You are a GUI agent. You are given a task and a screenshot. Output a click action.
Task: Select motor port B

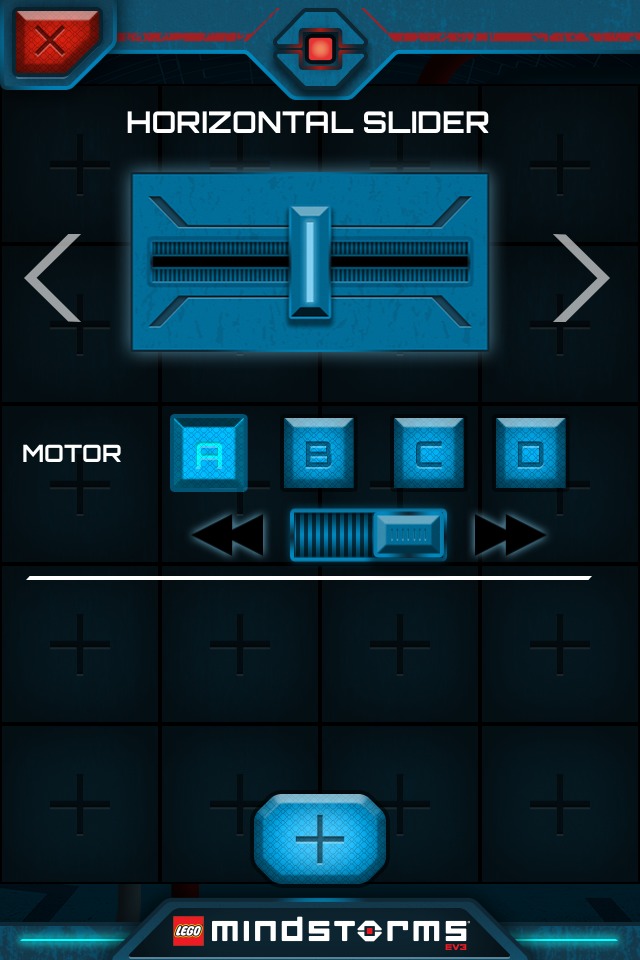(x=318, y=454)
